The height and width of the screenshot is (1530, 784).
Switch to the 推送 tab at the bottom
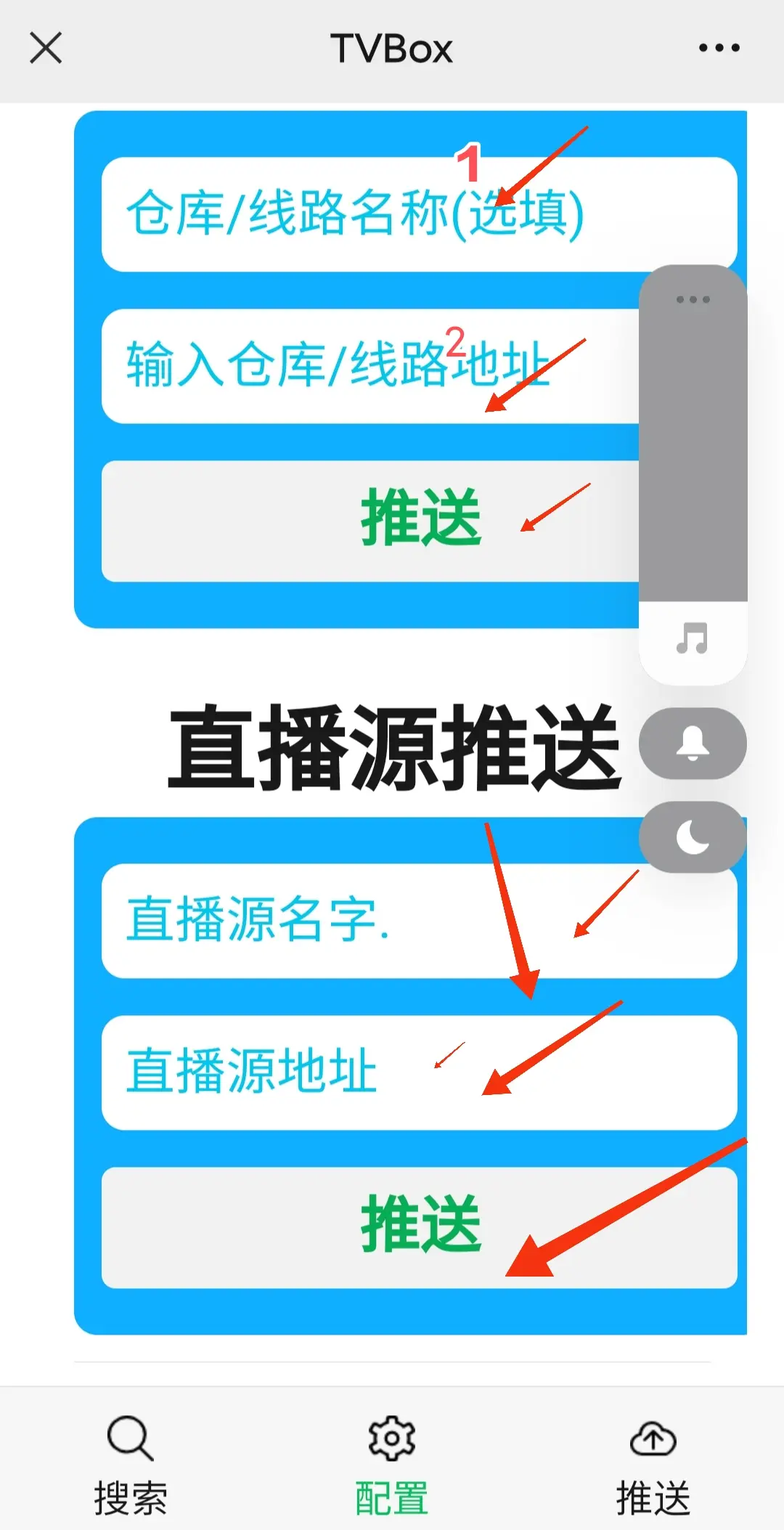[x=653, y=1465]
